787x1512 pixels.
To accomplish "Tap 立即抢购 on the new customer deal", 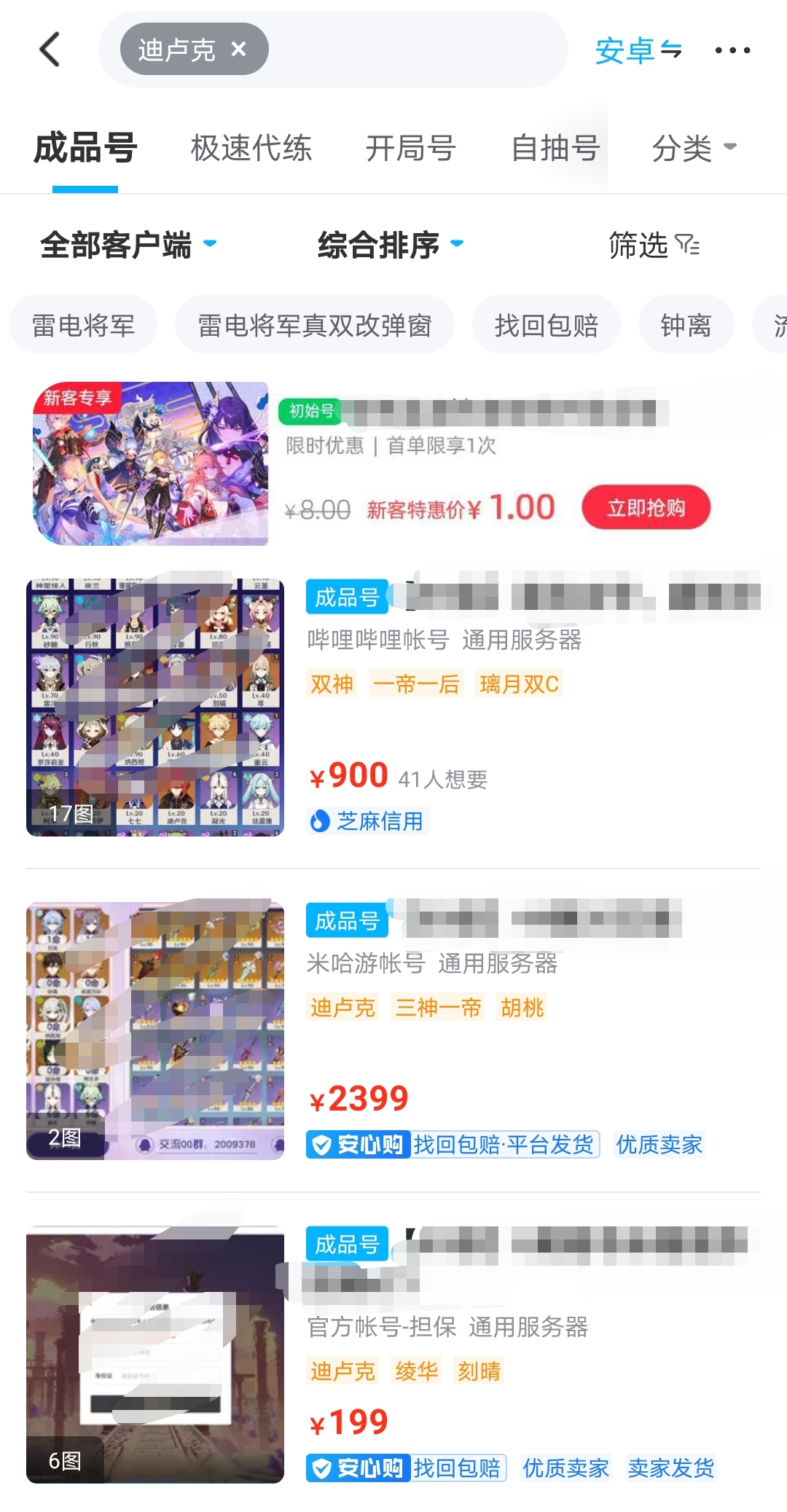I will point(646,507).
